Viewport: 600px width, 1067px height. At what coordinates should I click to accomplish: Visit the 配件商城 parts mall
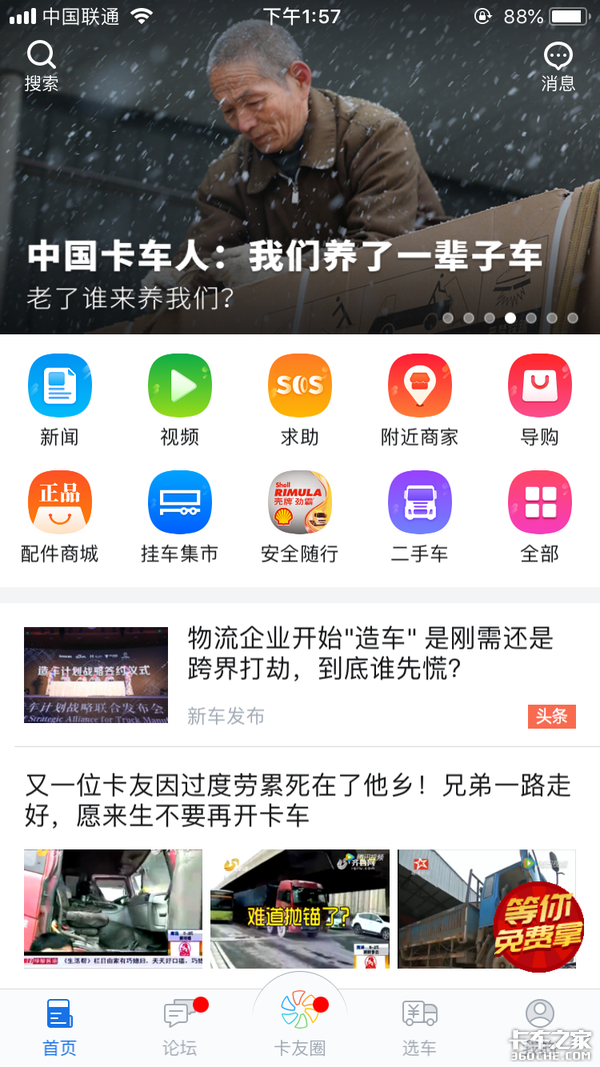coord(60,516)
